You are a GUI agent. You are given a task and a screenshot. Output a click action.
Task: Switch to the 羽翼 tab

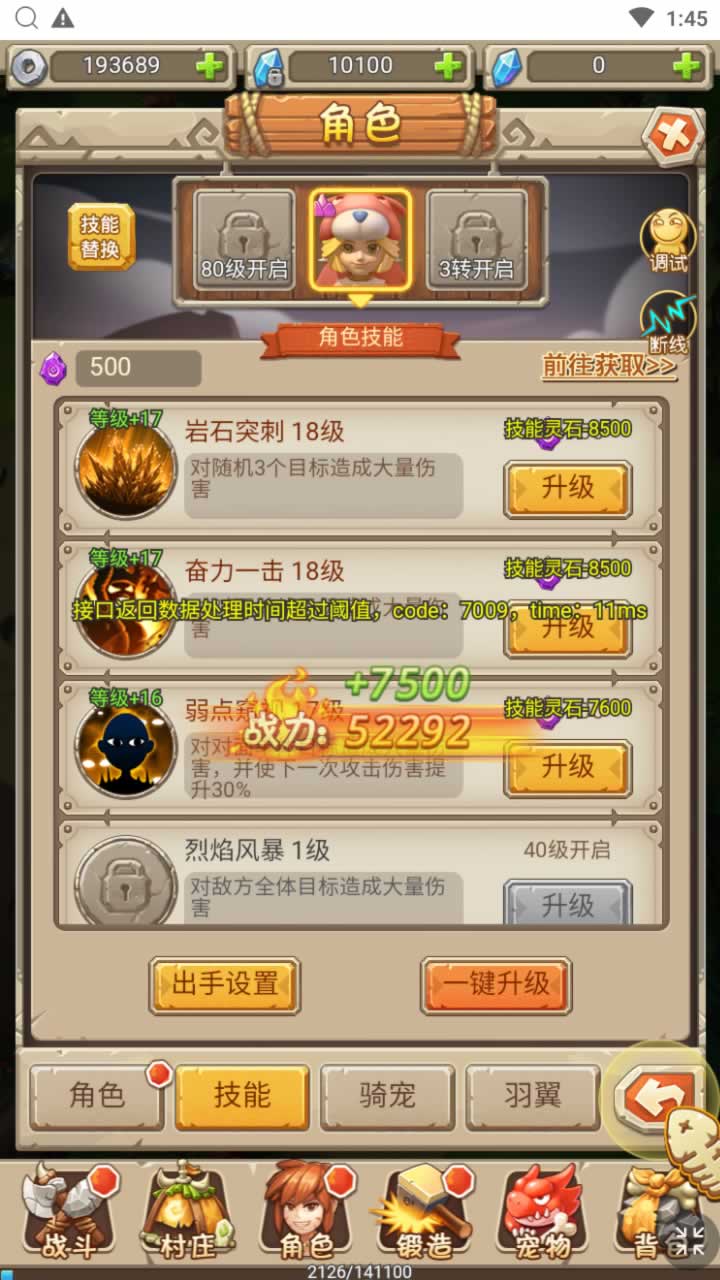pyautogui.click(x=532, y=1096)
